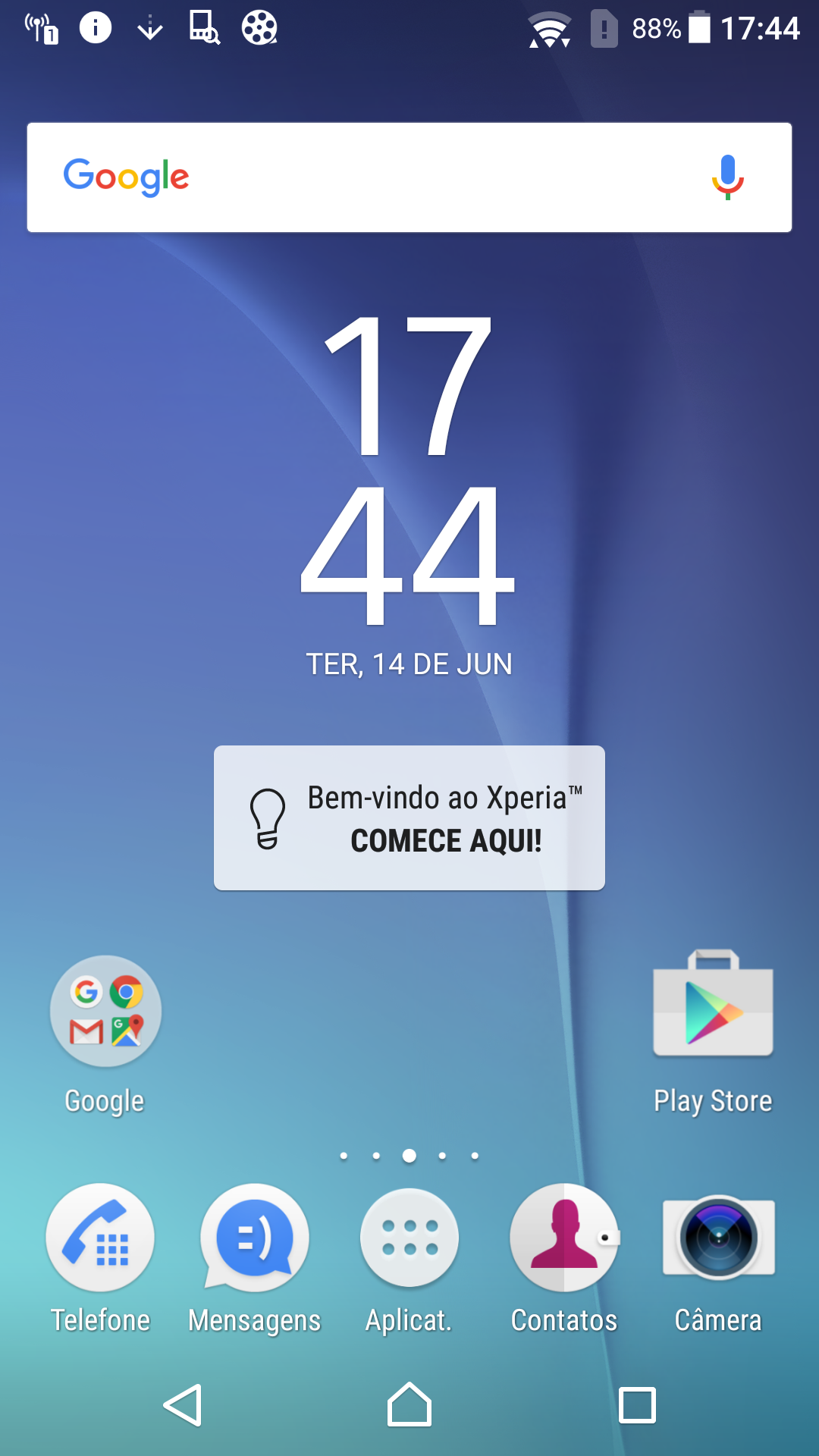The image size is (819, 1456).
Task: Open the Bem-vindo ao Xperia card
Action: pyautogui.click(x=409, y=817)
